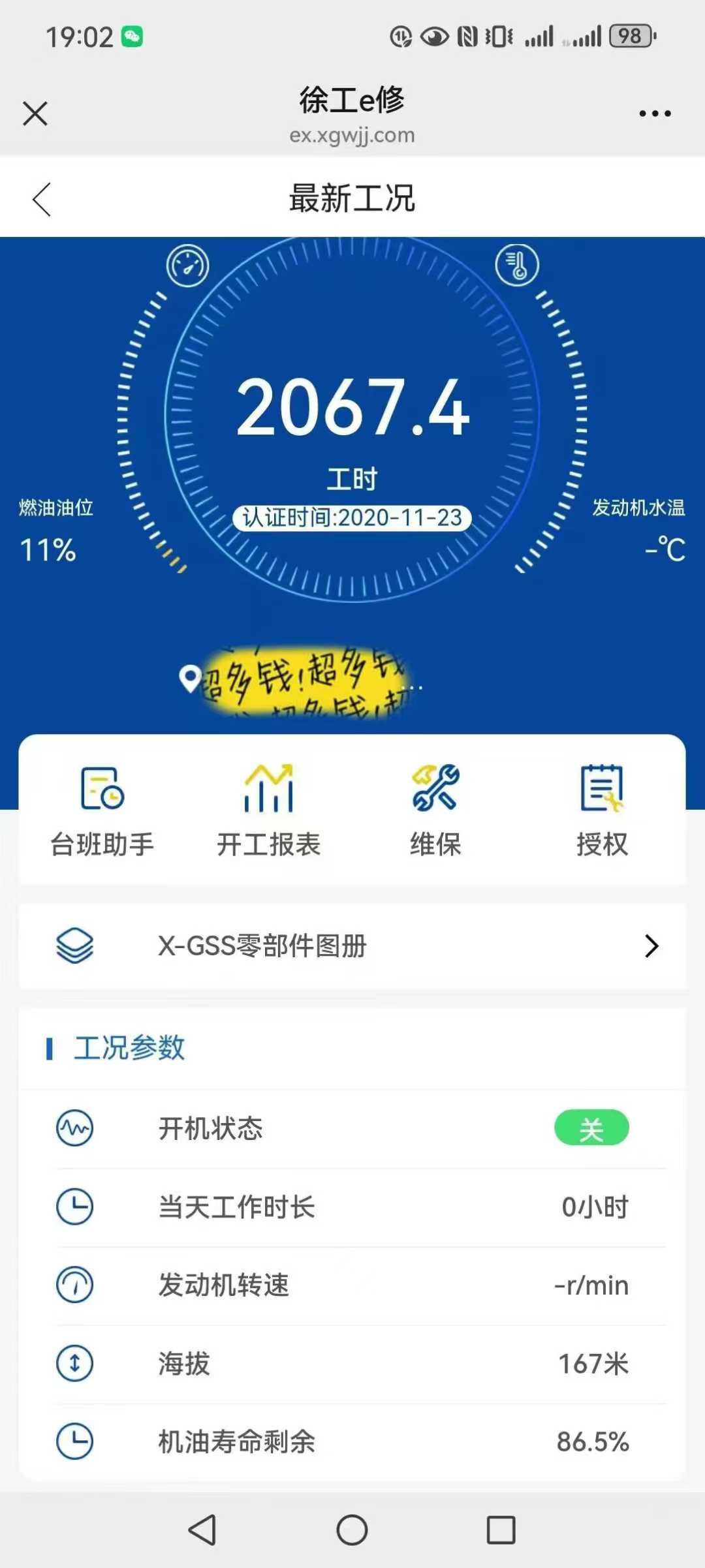Toggle the 开机状态 power state switch
705x1568 pixels.
coord(591,1128)
